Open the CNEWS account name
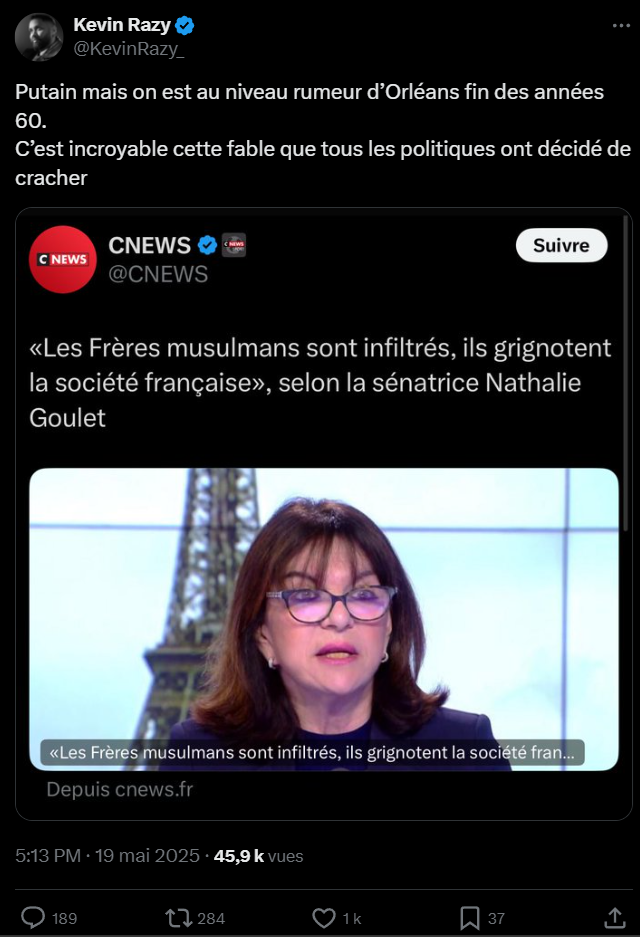 click(x=149, y=245)
